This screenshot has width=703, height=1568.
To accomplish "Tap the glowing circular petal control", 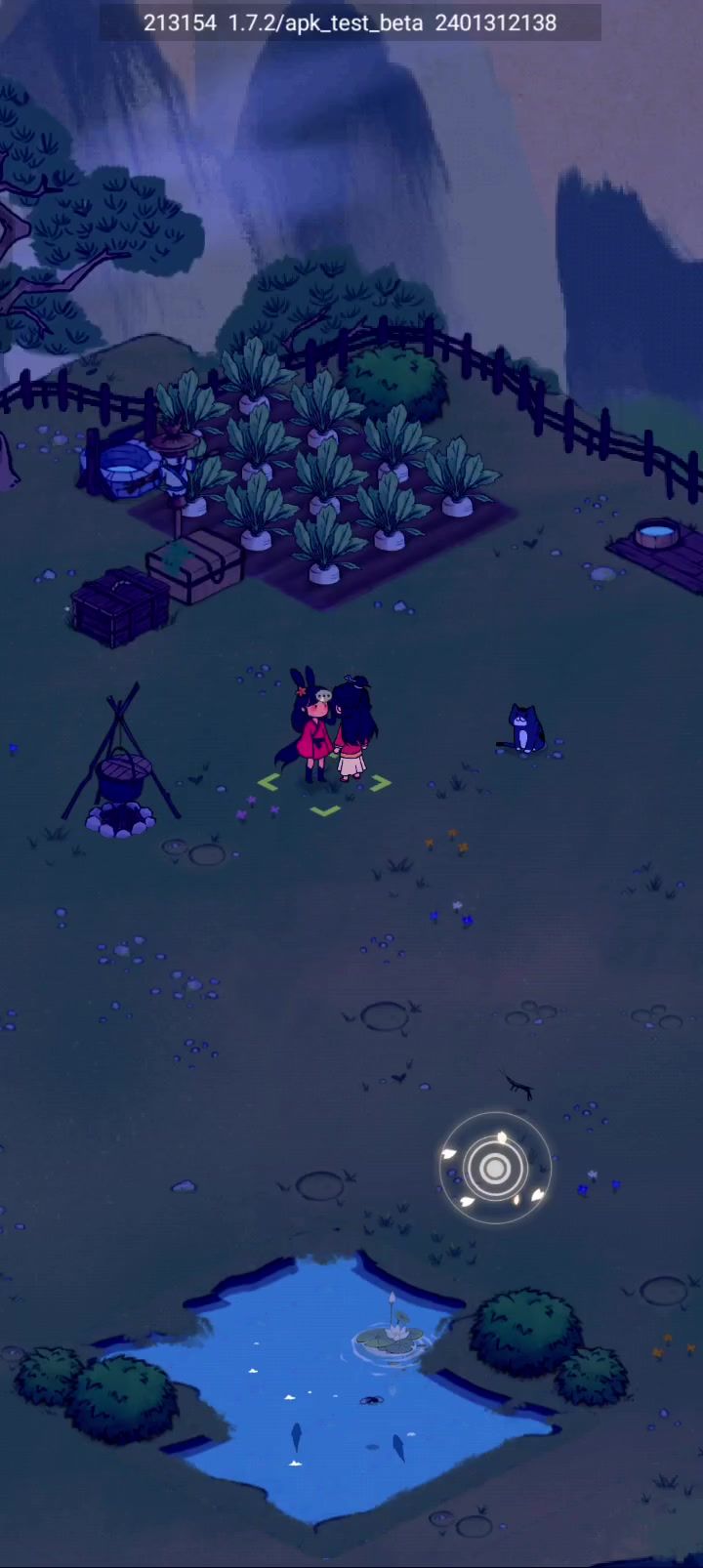I will (495, 1168).
